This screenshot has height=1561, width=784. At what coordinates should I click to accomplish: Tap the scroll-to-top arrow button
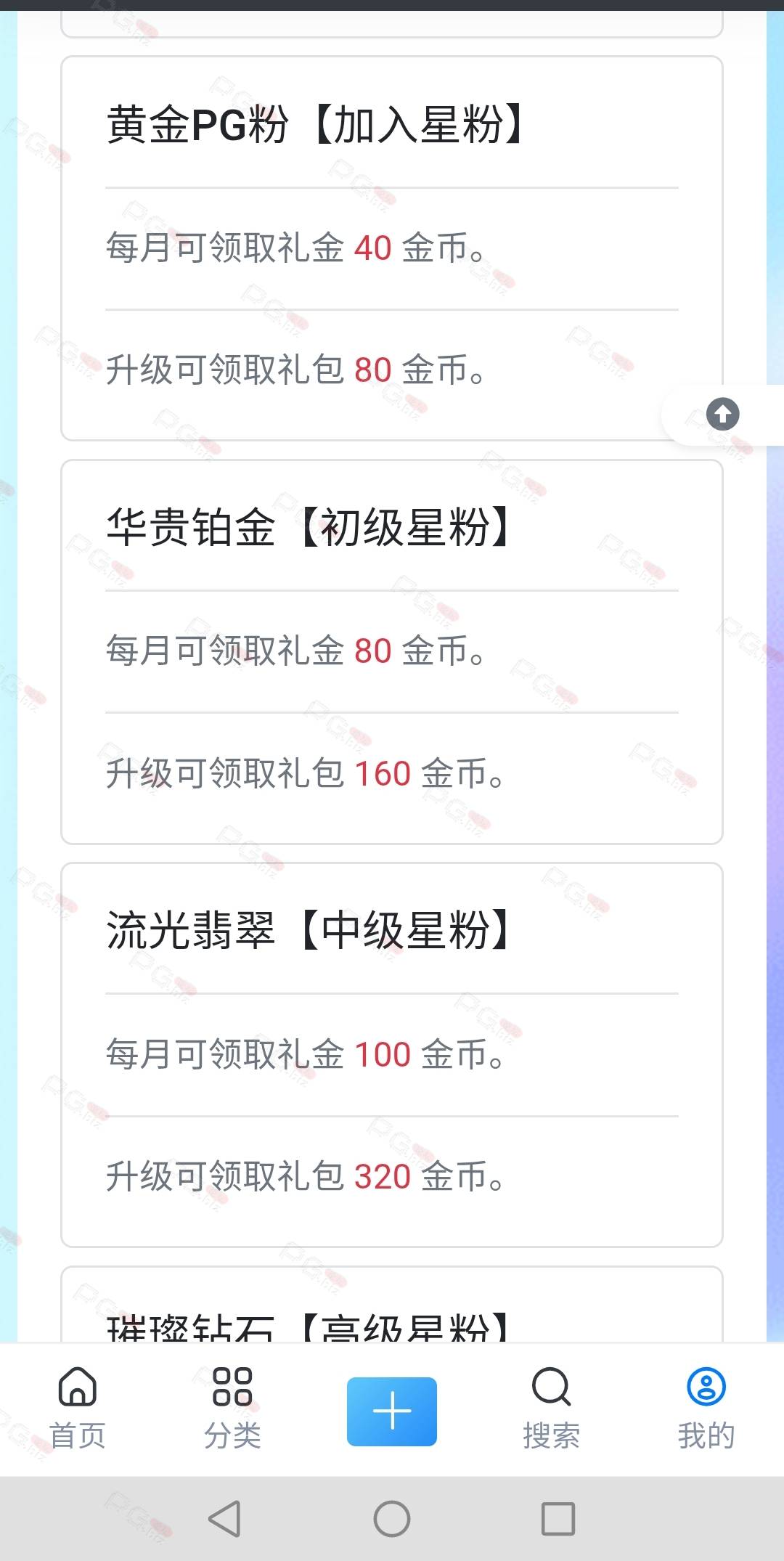coord(722,415)
